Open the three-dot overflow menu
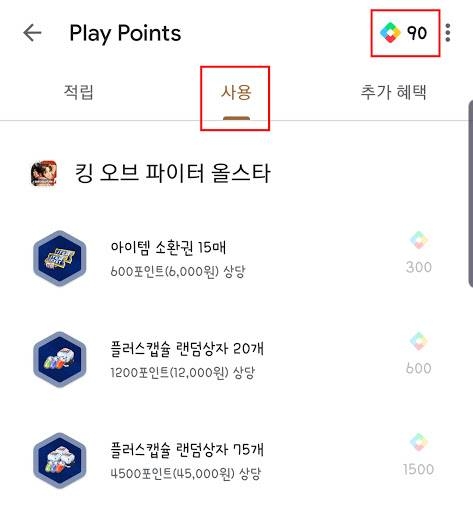The image size is (473, 512). (x=448, y=33)
